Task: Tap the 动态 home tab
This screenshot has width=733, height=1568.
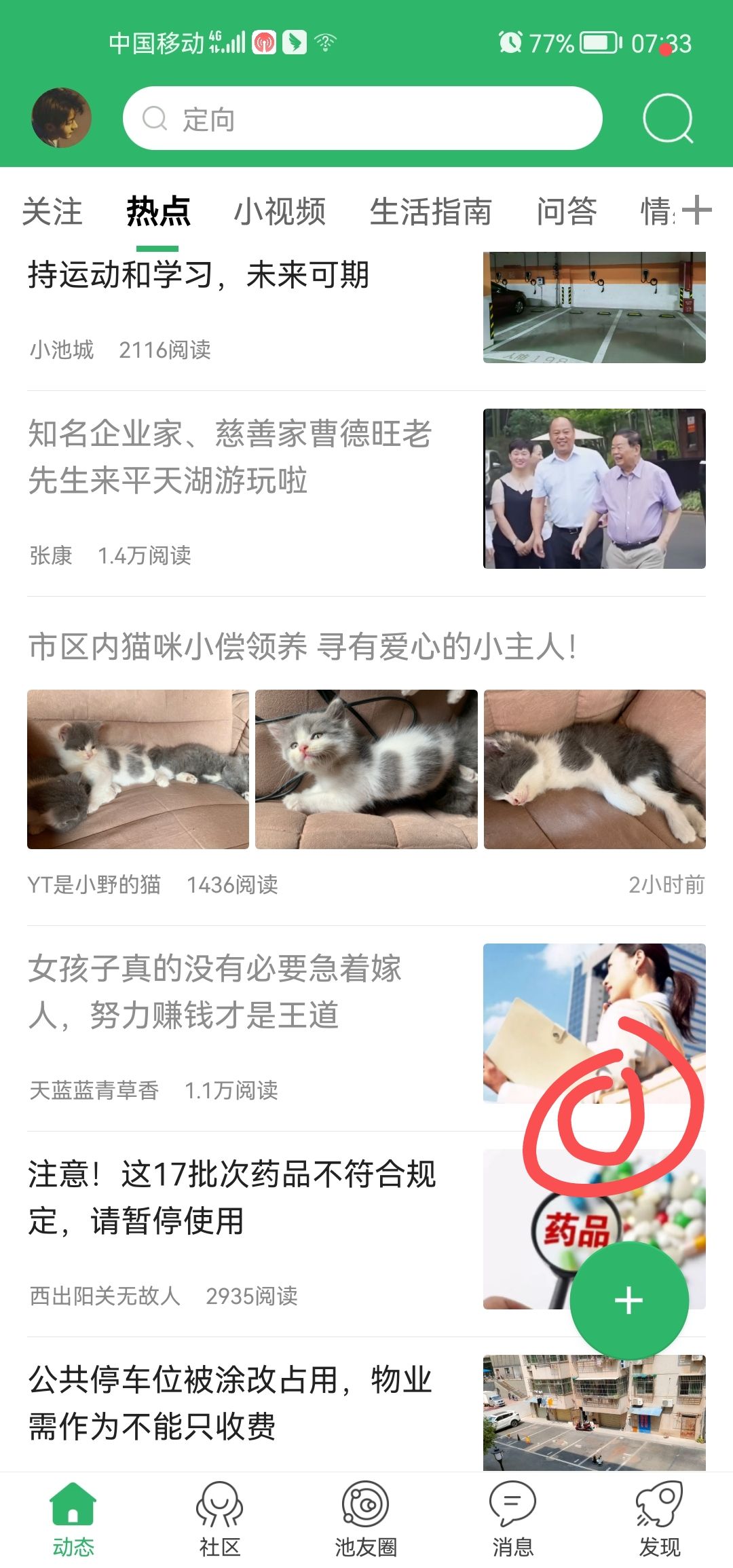Action: click(73, 1518)
